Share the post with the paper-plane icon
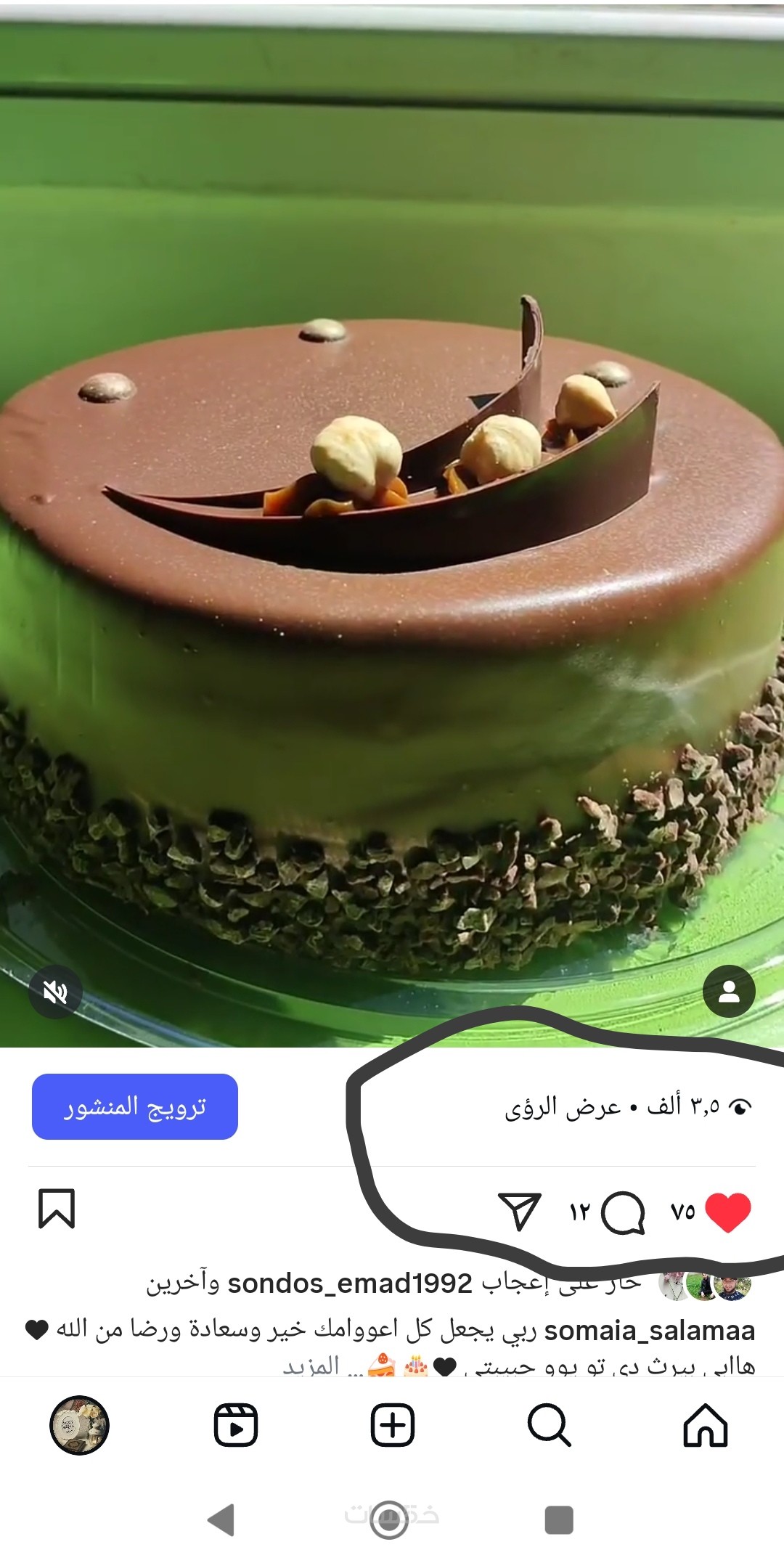Viewport: 784px width, 1555px height. click(520, 1212)
